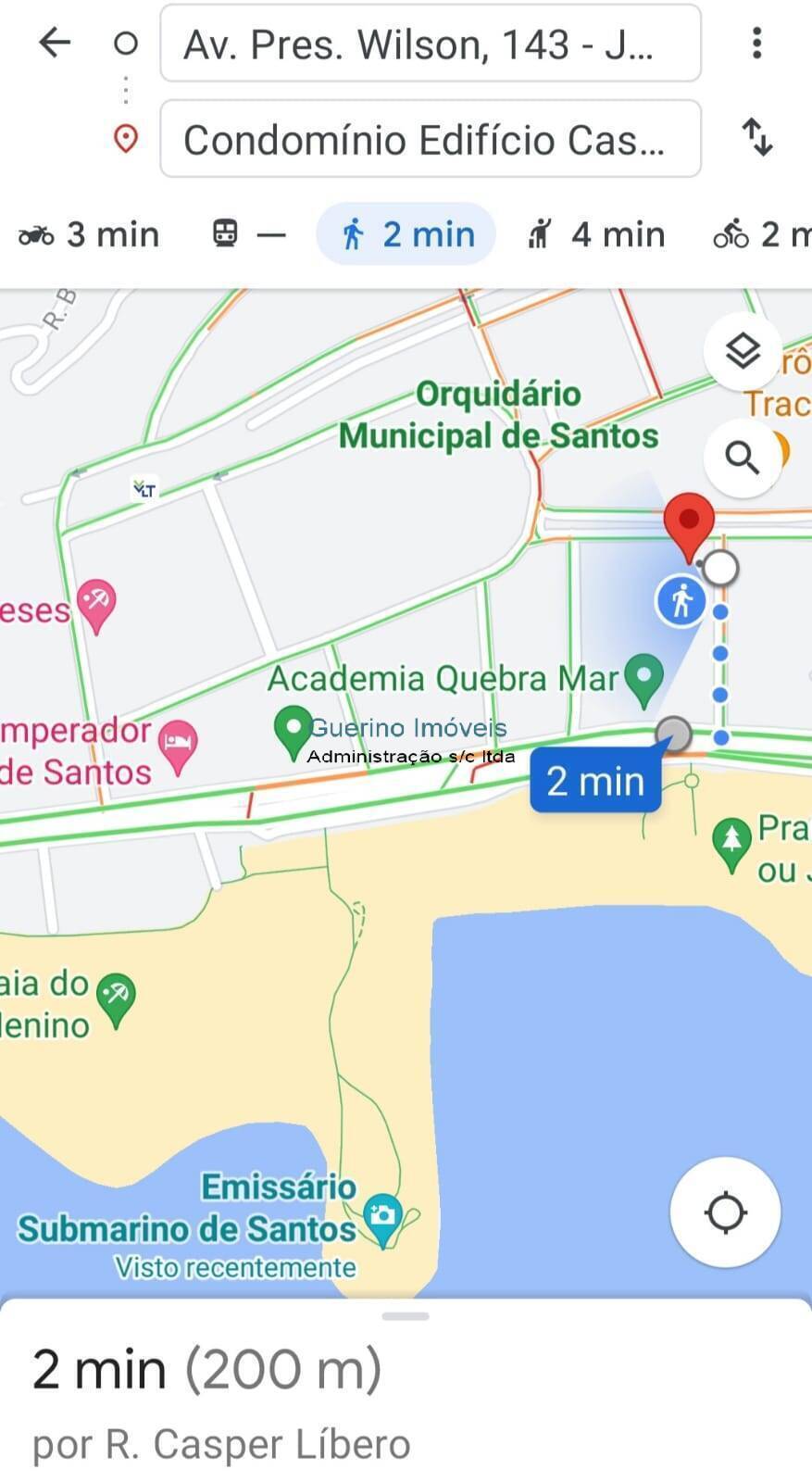Tap the red destination pin

[x=690, y=523]
